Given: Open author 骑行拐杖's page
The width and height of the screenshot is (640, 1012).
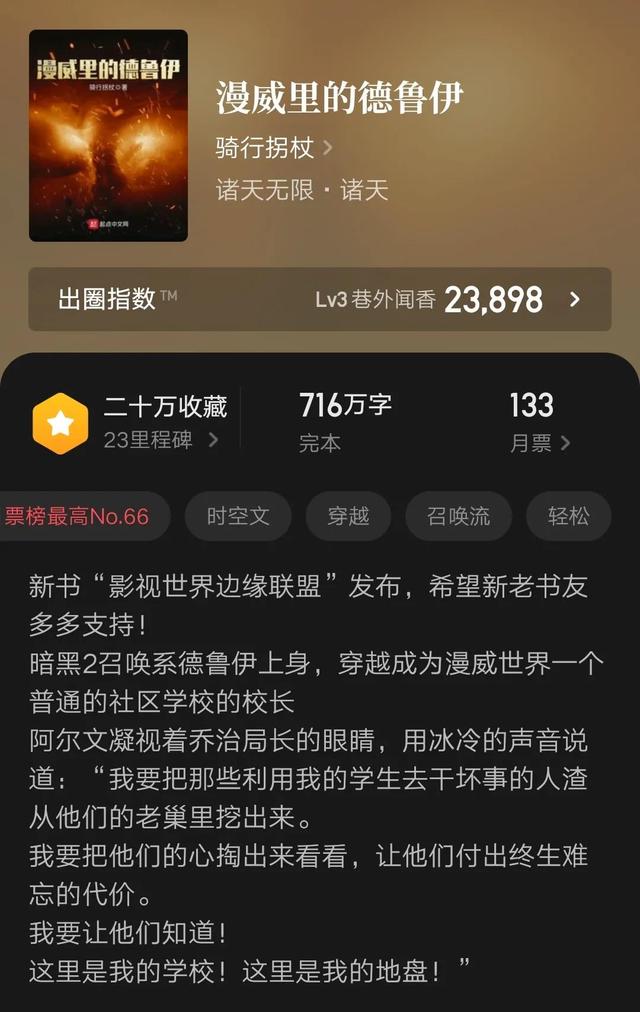Looking at the screenshot, I should click(x=274, y=149).
